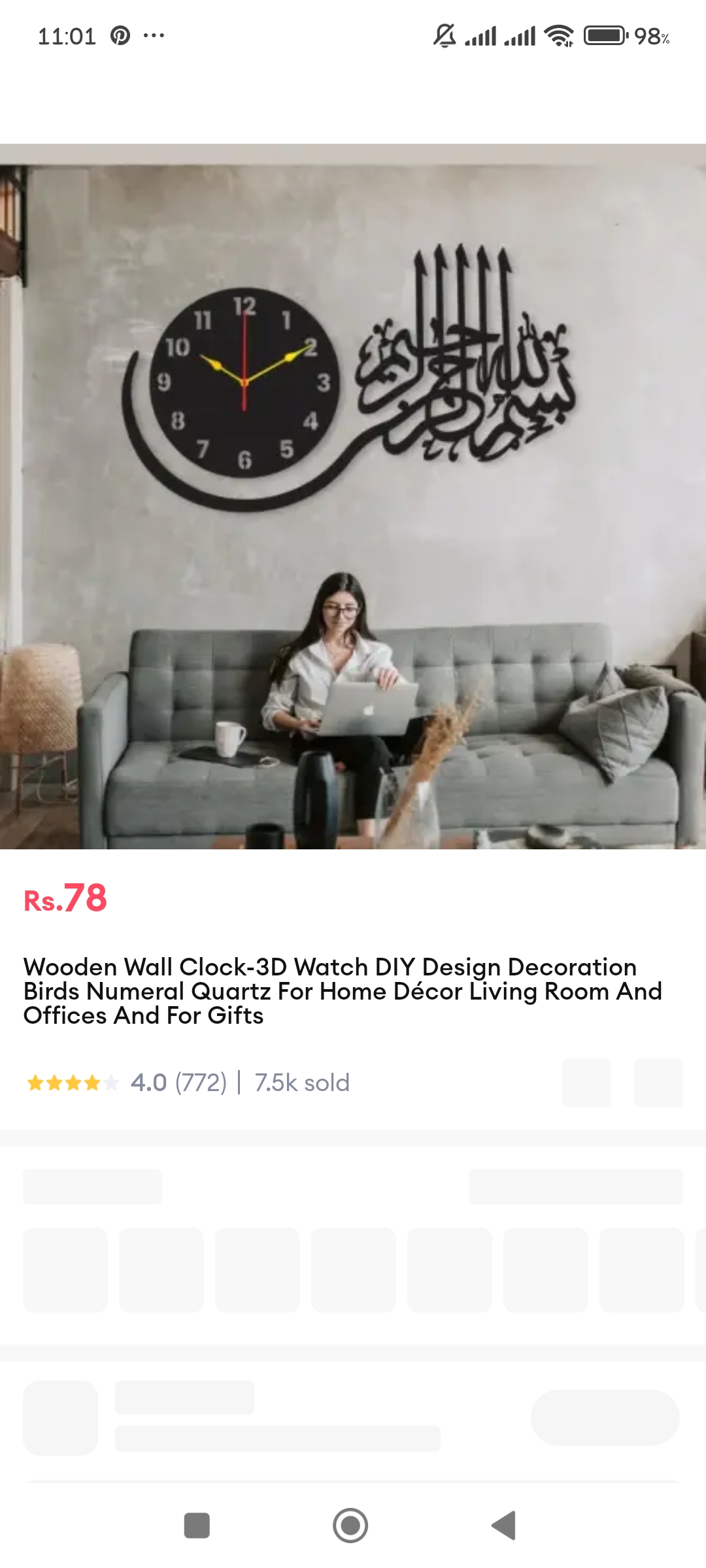Open recent apps via the system square button

[x=197, y=1526]
